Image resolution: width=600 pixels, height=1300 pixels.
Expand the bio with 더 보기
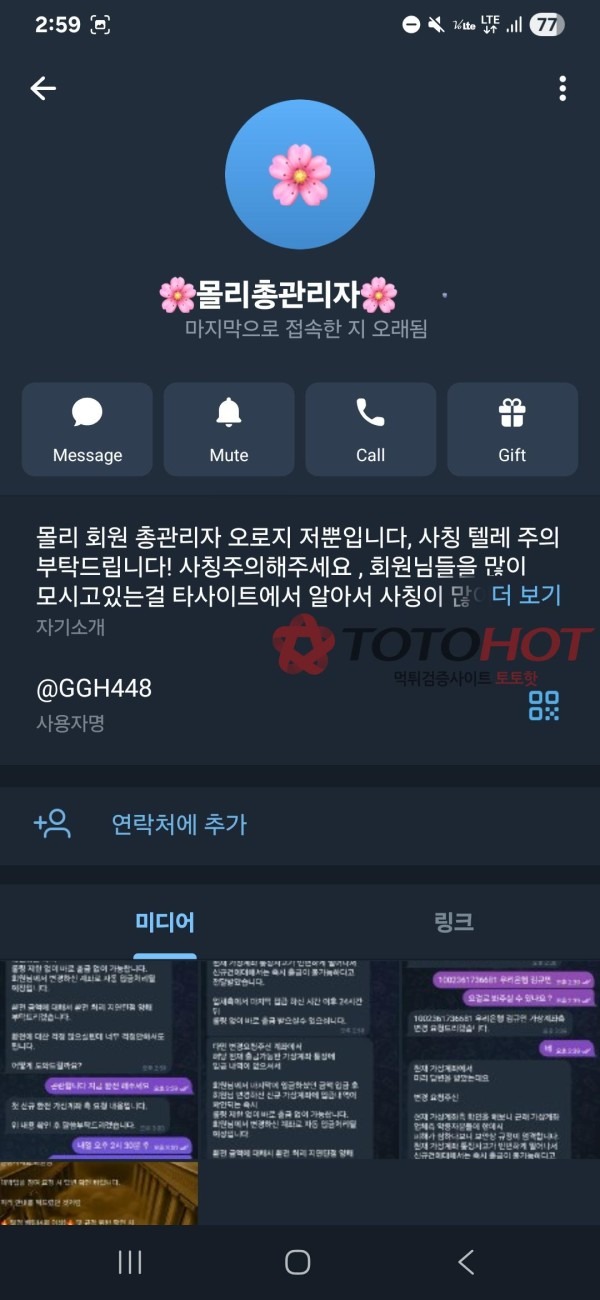(x=526, y=596)
